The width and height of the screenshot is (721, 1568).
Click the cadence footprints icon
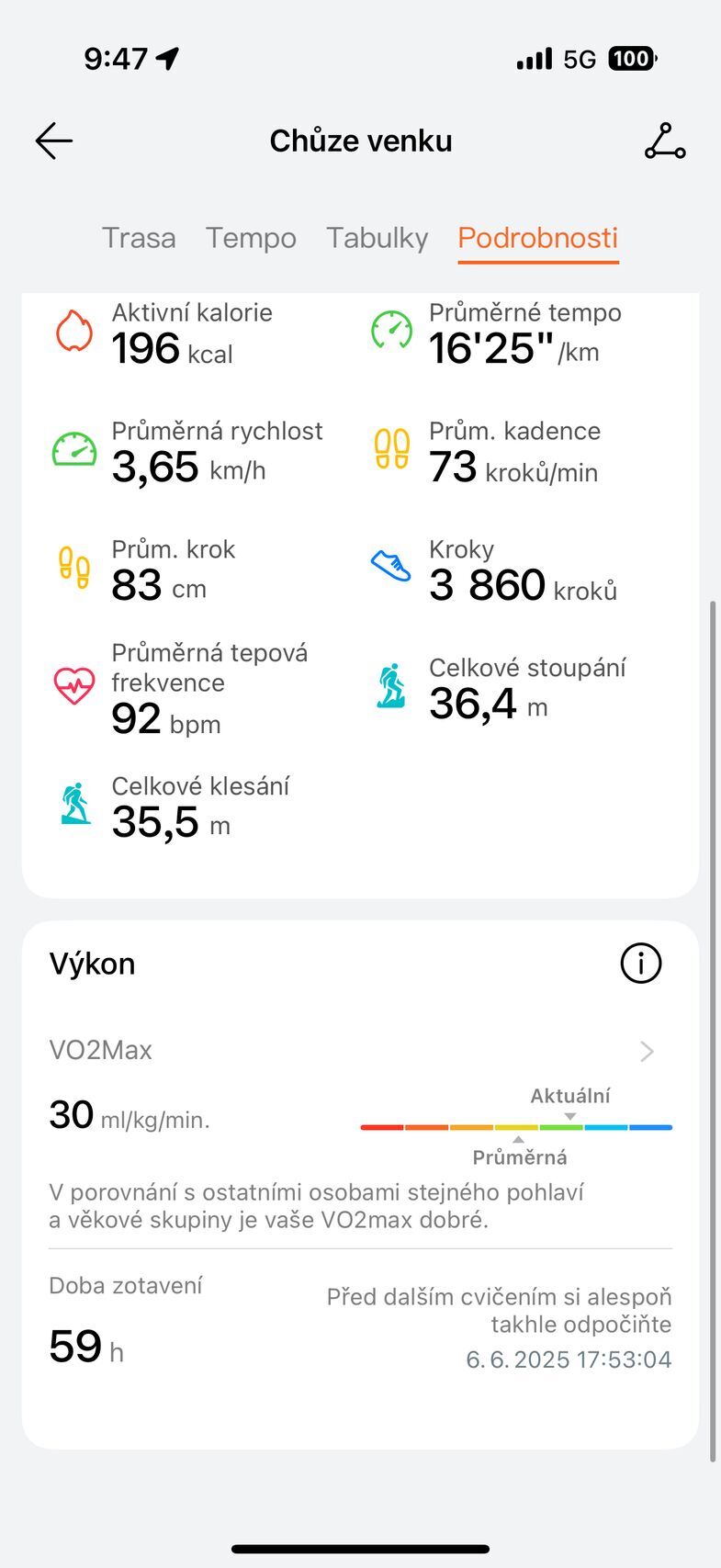coord(391,448)
